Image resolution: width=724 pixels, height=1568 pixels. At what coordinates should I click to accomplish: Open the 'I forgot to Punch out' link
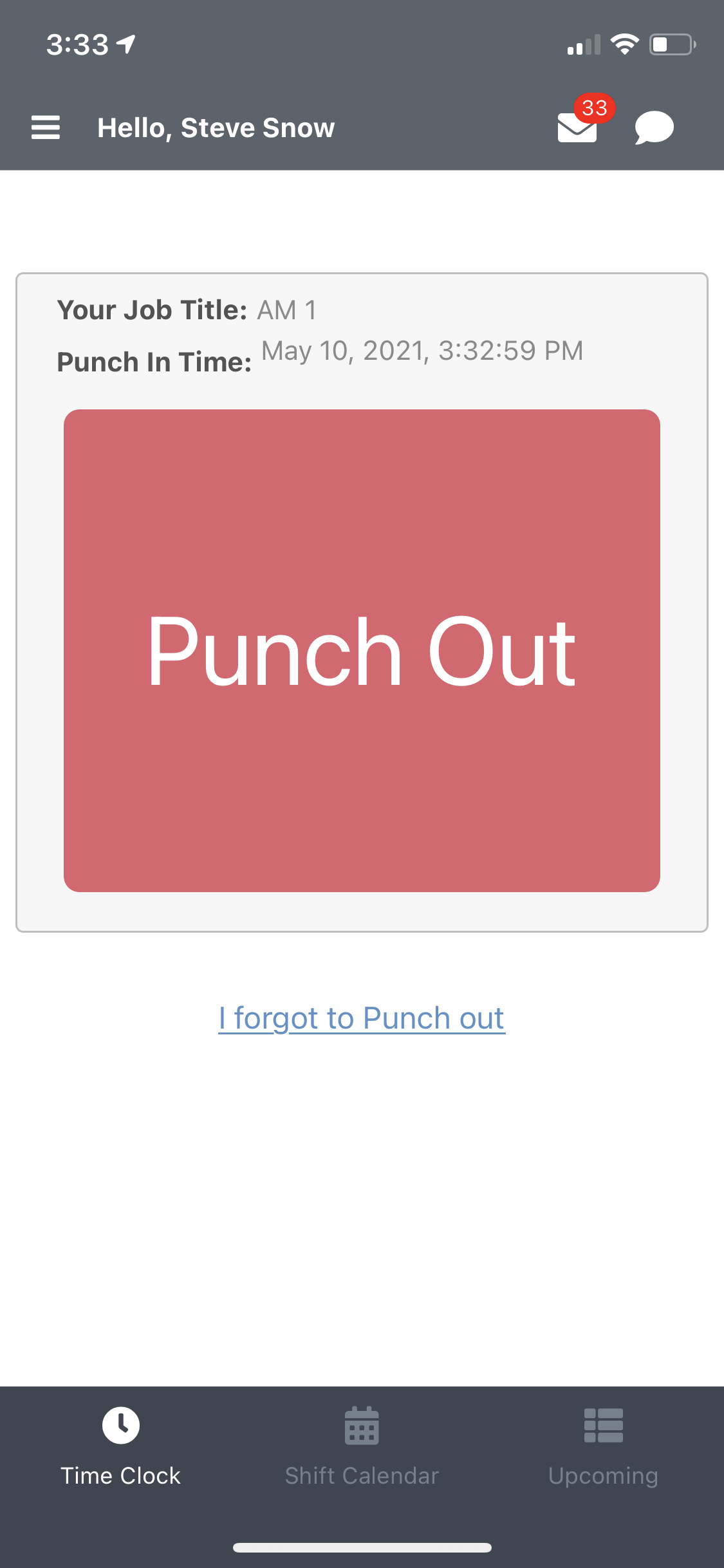[362, 1018]
